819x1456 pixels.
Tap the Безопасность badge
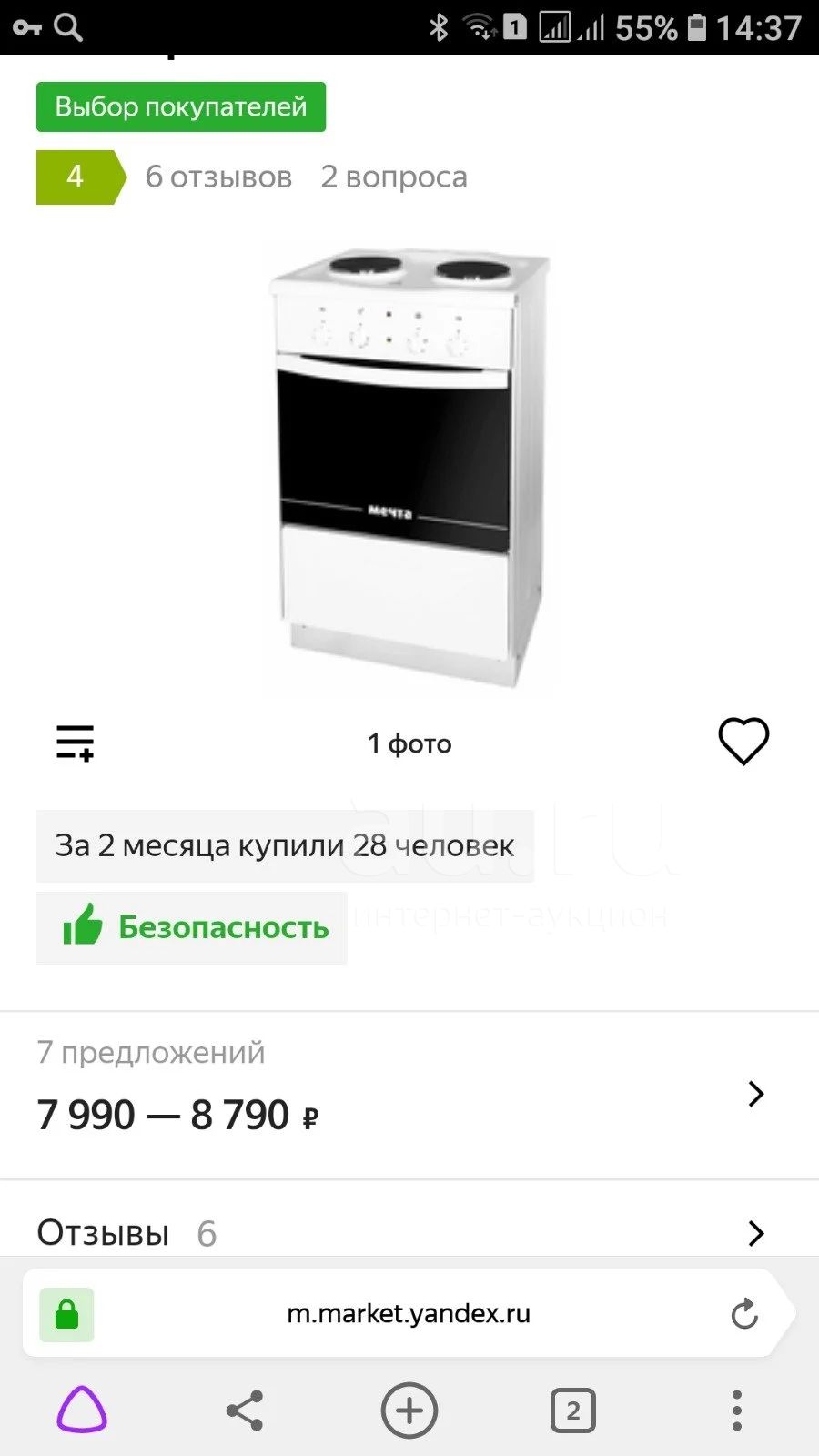tap(192, 927)
